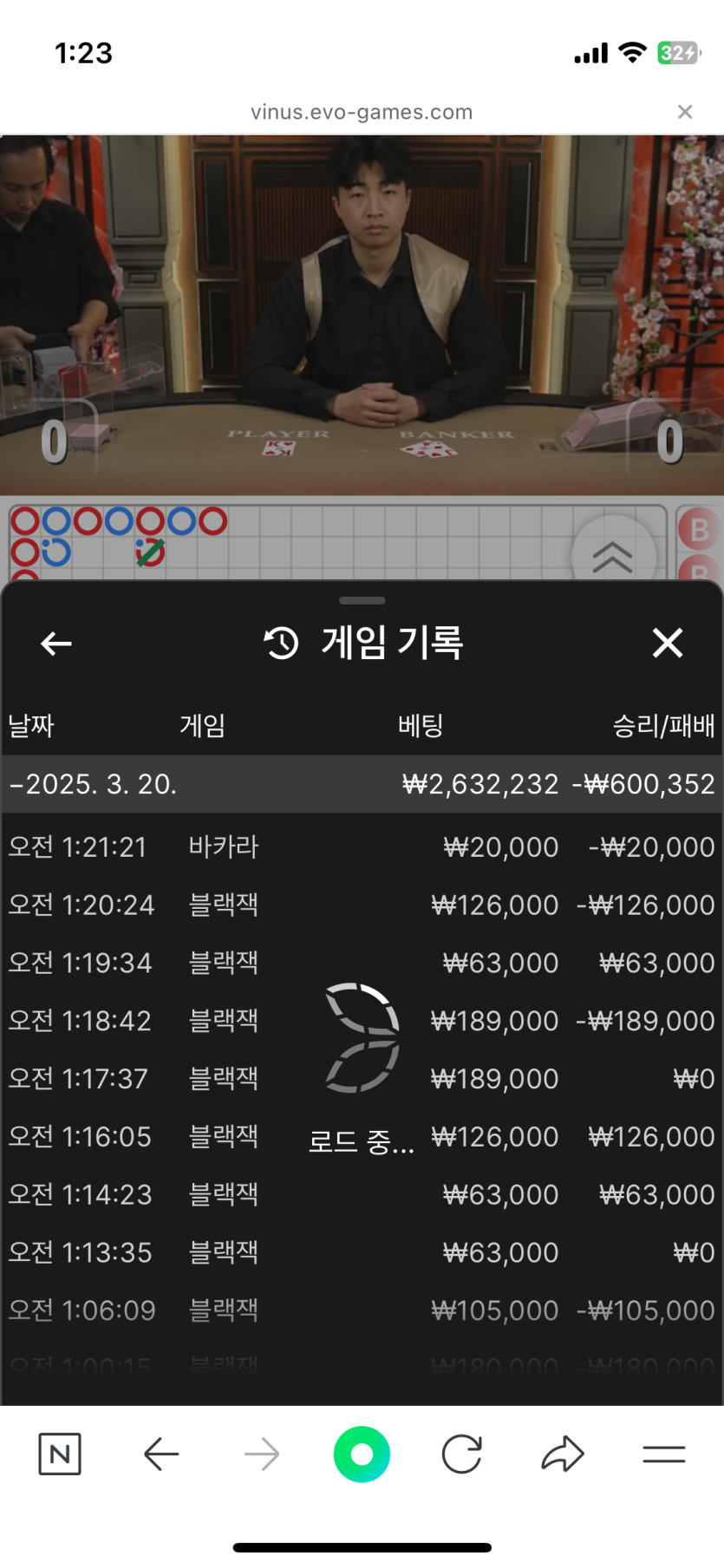The image size is (724, 1568).
Task: Tap the green circle home button in toolbar
Action: (x=362, y=1454)
